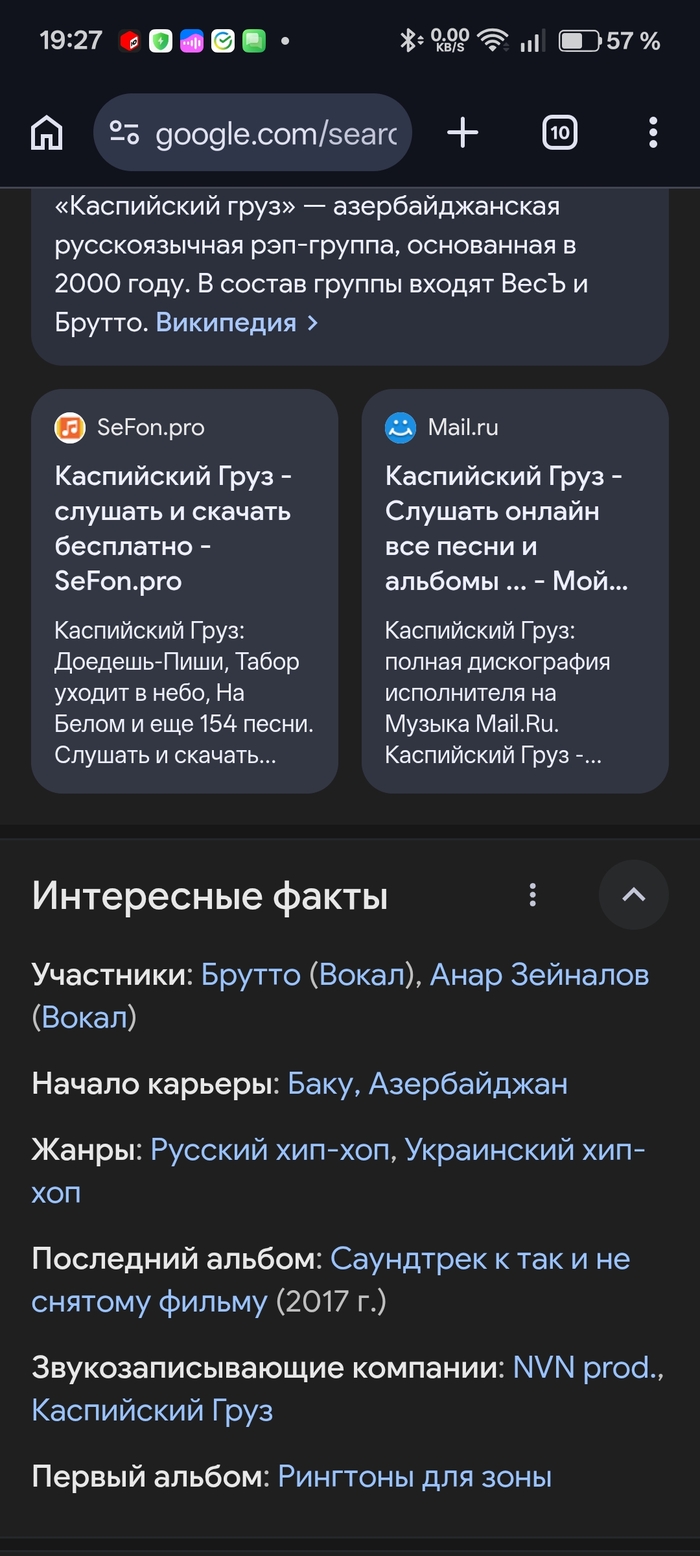The width and height of the screenshot is (700, 1556).
Task: Open the Рингтоны для зоны album link
Action: coord(414,1476)
